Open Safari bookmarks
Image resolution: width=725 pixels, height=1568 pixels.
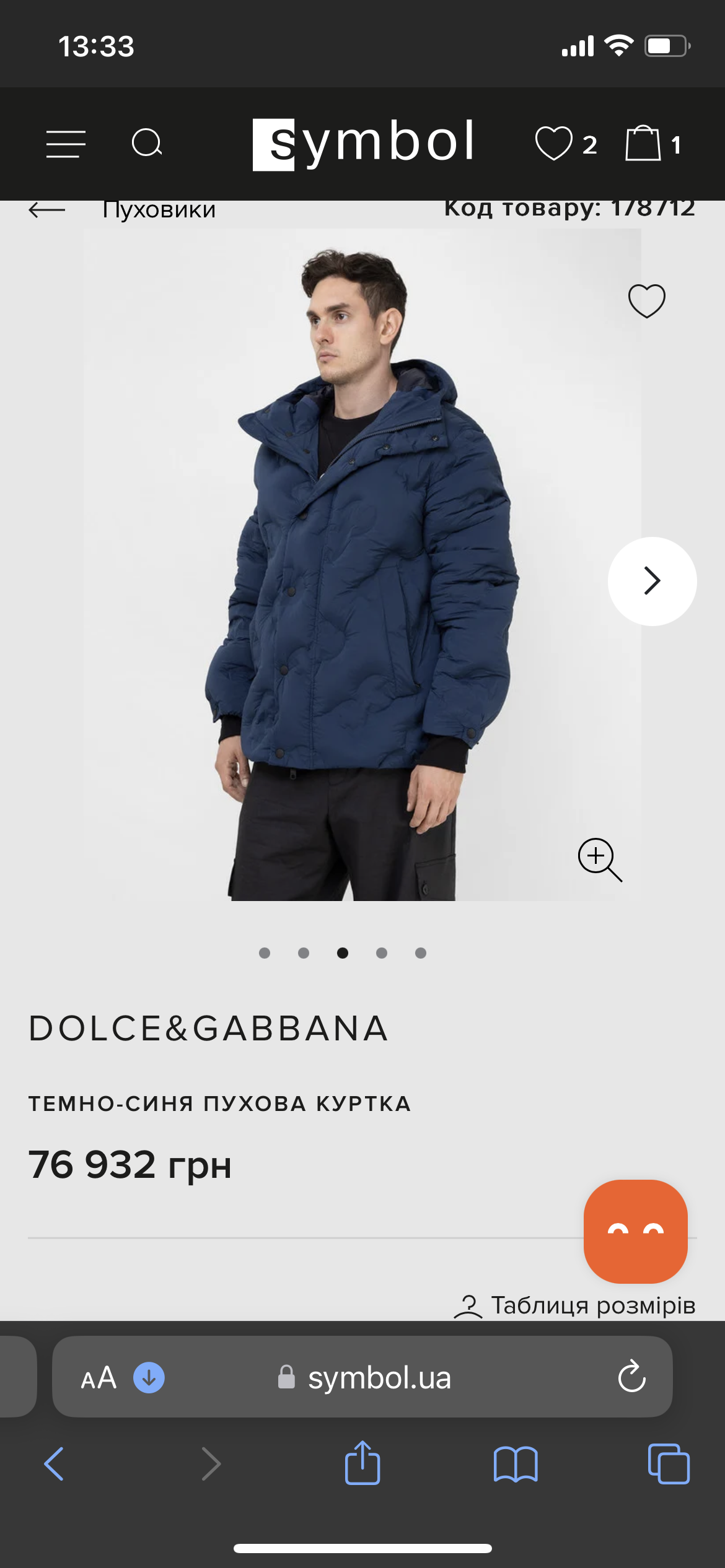tap(516, 1464)
